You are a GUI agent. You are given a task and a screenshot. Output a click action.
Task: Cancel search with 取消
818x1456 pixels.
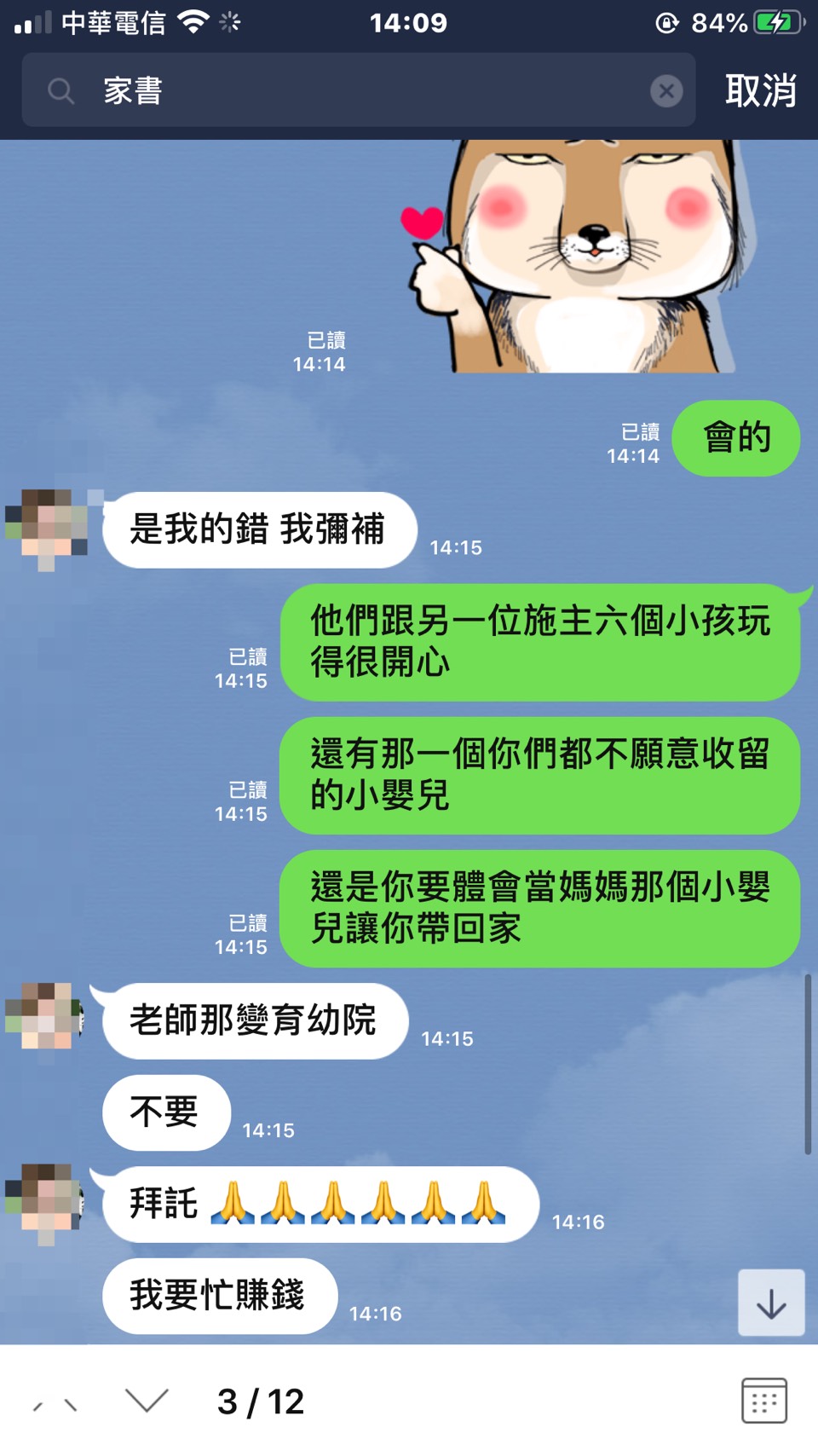click(760, 90)
